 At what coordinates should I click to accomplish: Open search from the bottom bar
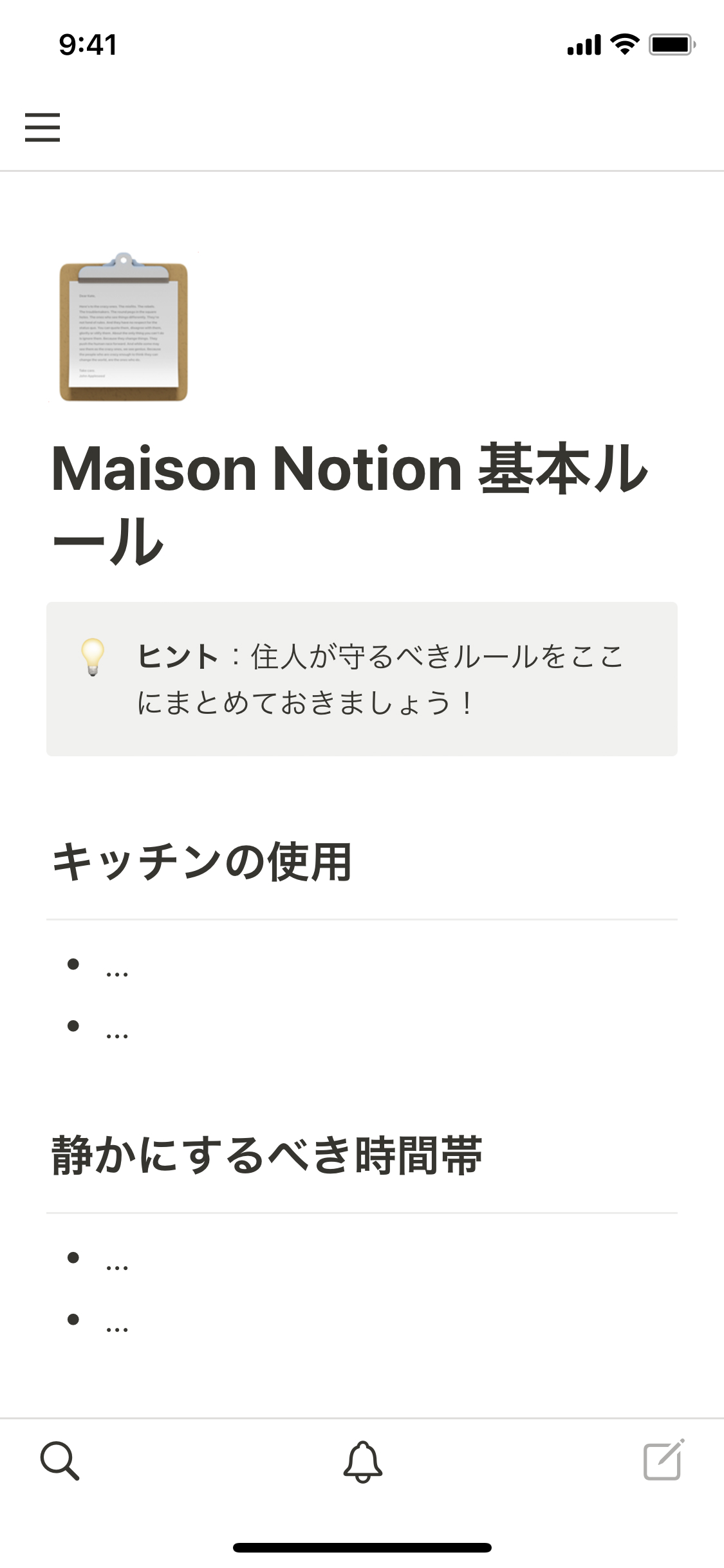click(x=60, y=1461)
